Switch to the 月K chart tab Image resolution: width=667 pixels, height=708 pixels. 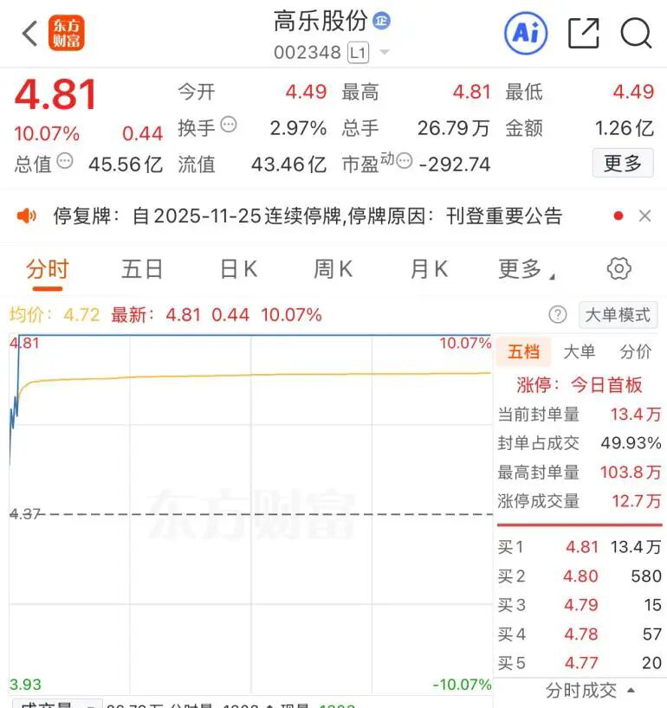click(429, 268)
